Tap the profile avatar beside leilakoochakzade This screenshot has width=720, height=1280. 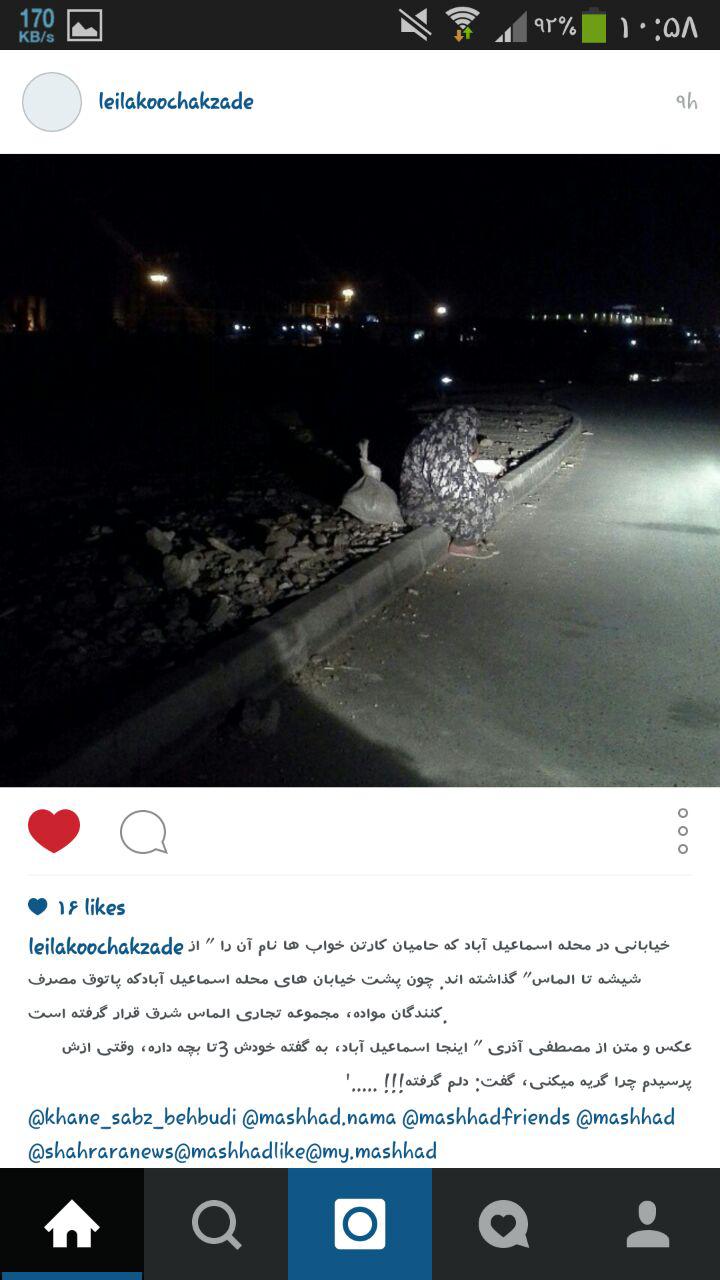point(52,102)
